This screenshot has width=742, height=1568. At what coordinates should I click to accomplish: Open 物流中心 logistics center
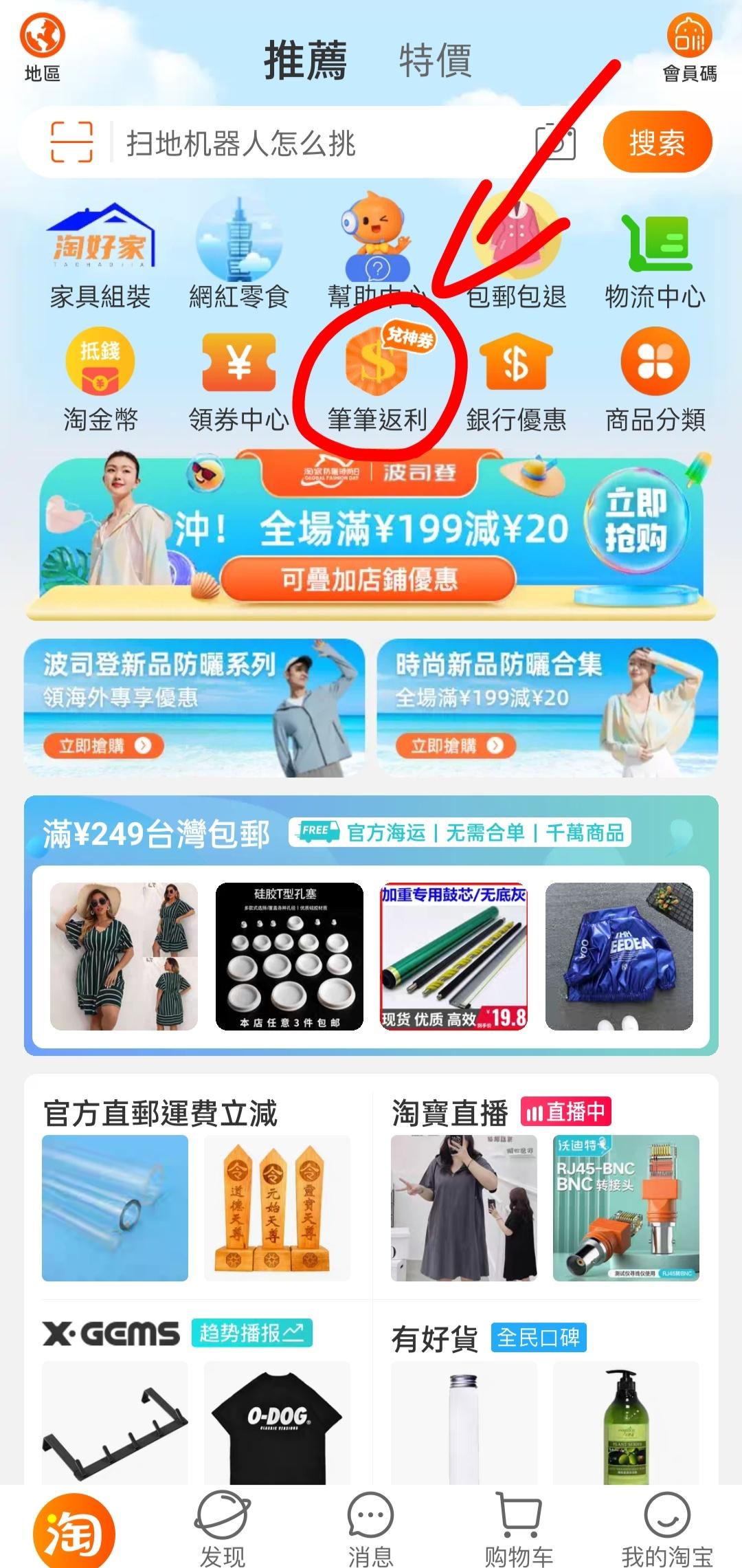point(655,256)
